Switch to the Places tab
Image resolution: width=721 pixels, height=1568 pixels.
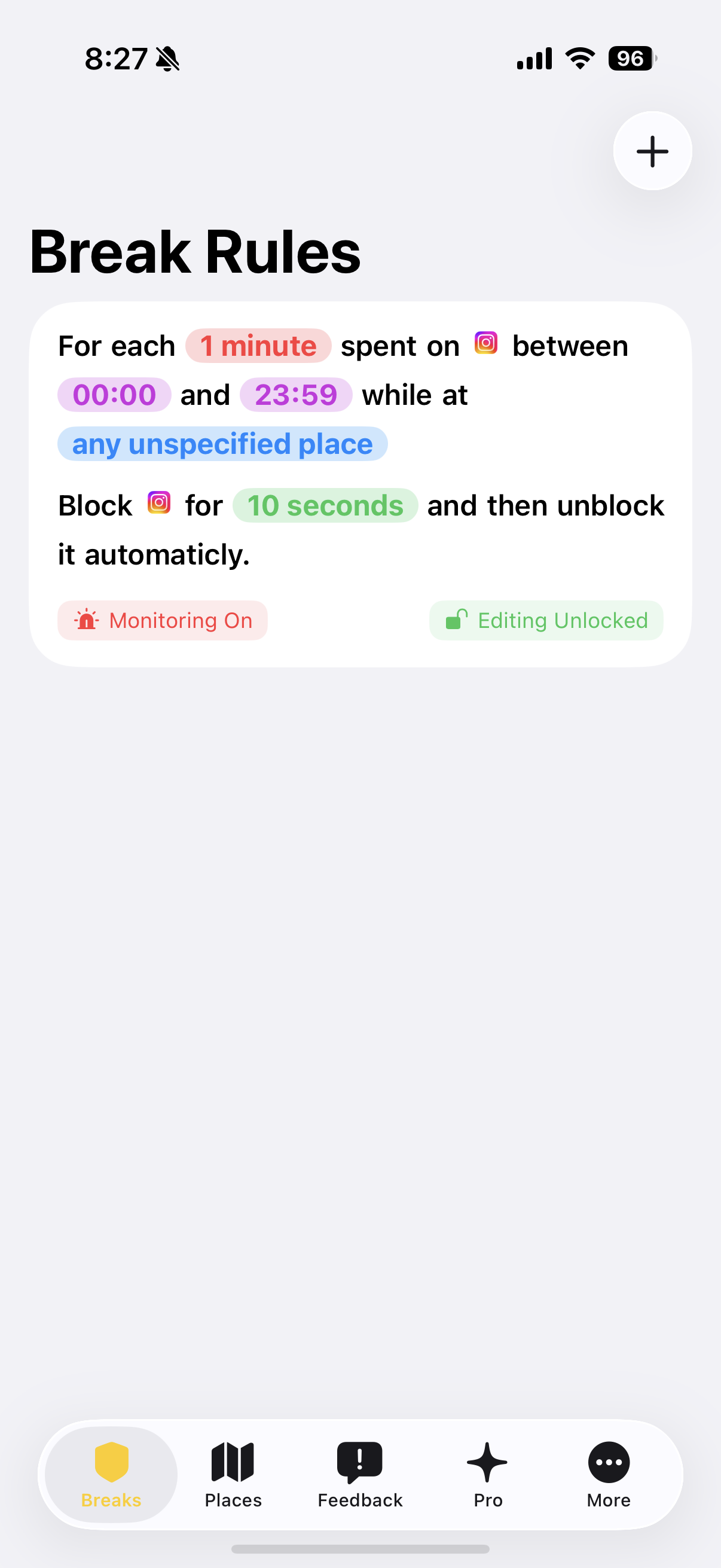[x=233, y=1474]
